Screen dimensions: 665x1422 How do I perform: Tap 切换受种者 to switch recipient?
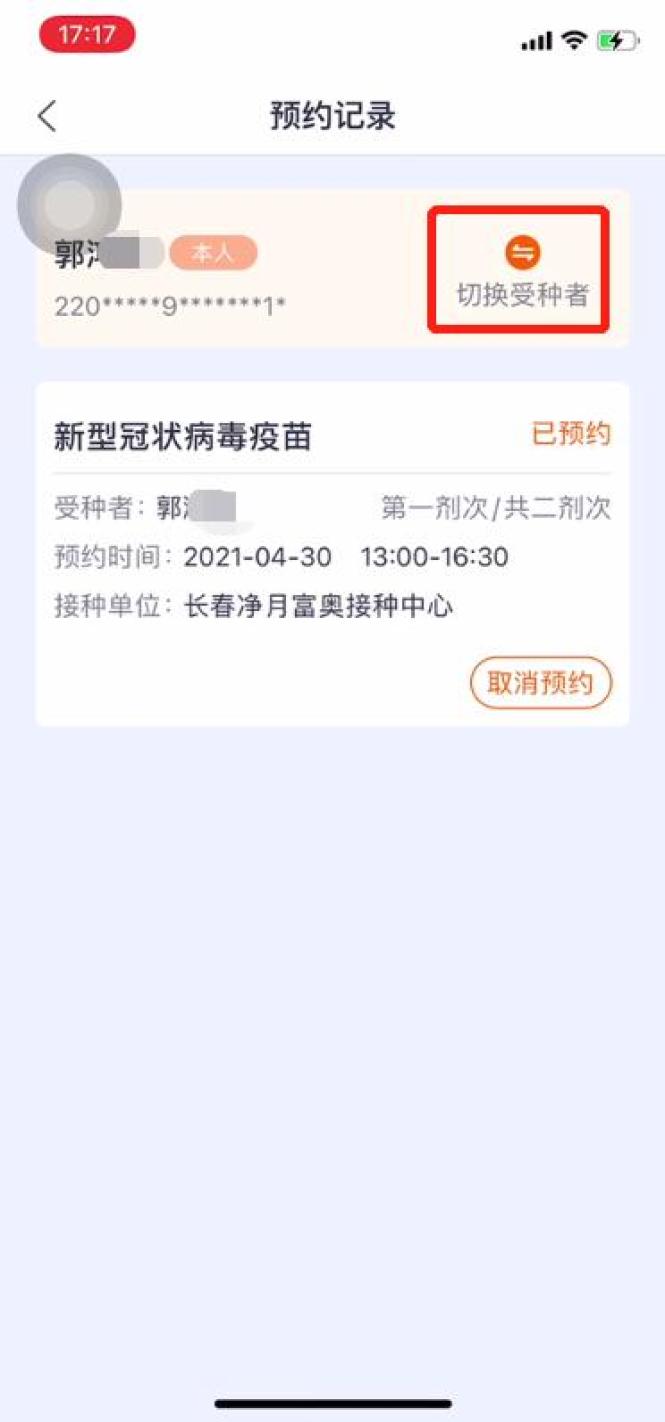(521, 270)
